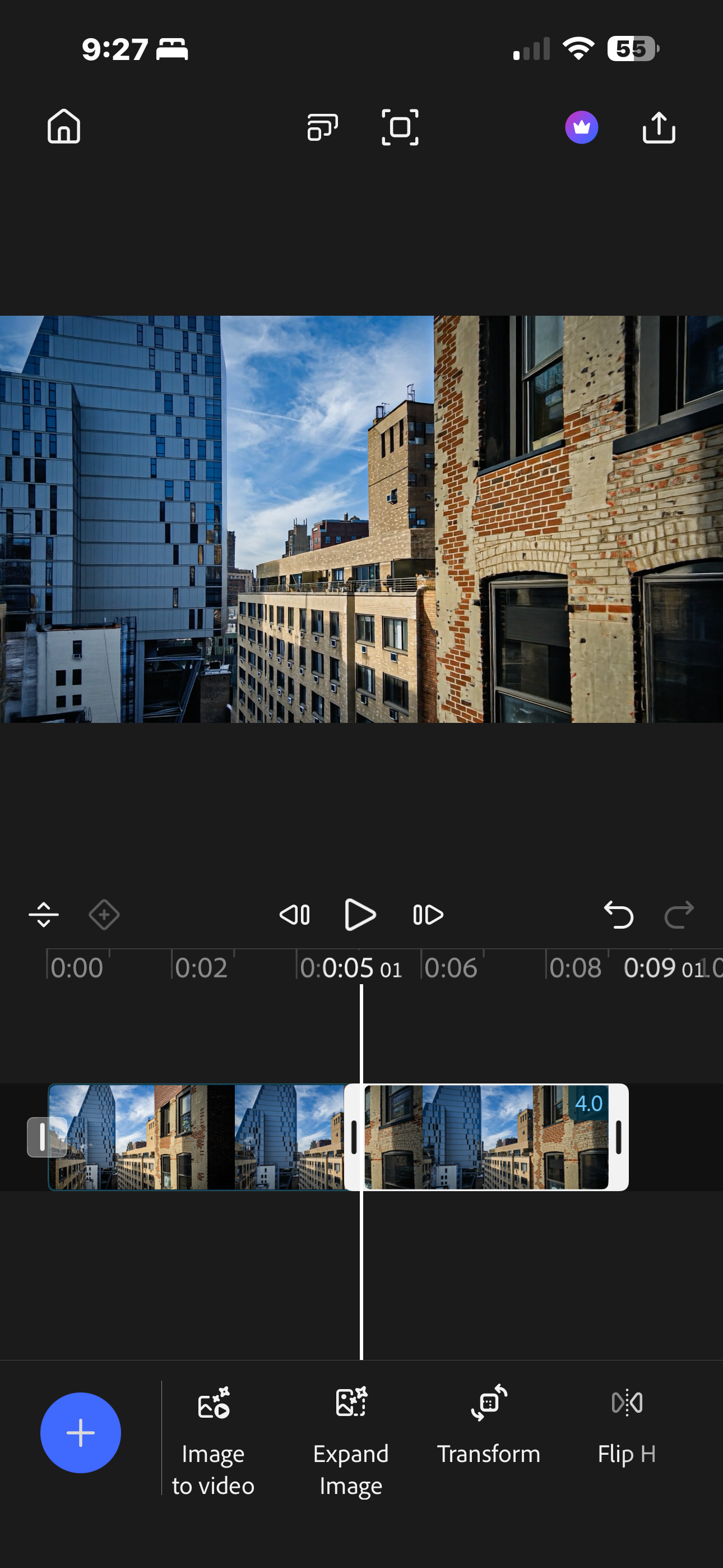The width and height of the screenshot is (723, 1568).
Task: Tap the selected 4.0 second clip
Action: [x=486, y=1136]
